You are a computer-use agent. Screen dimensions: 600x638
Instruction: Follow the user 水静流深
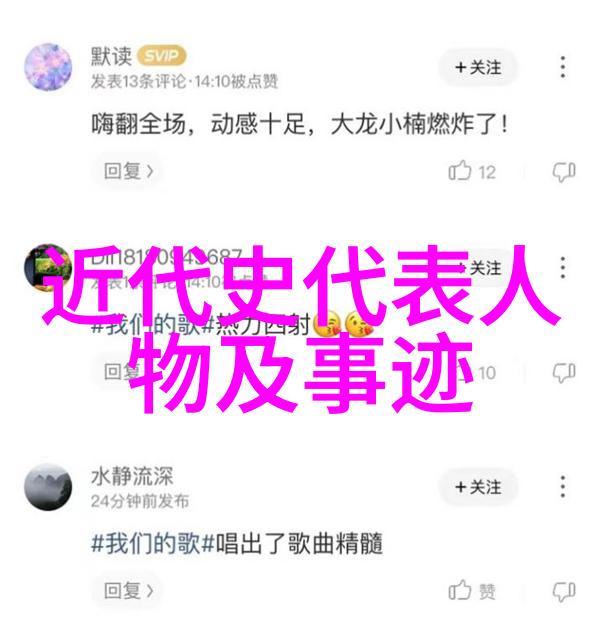click(477, 486)
